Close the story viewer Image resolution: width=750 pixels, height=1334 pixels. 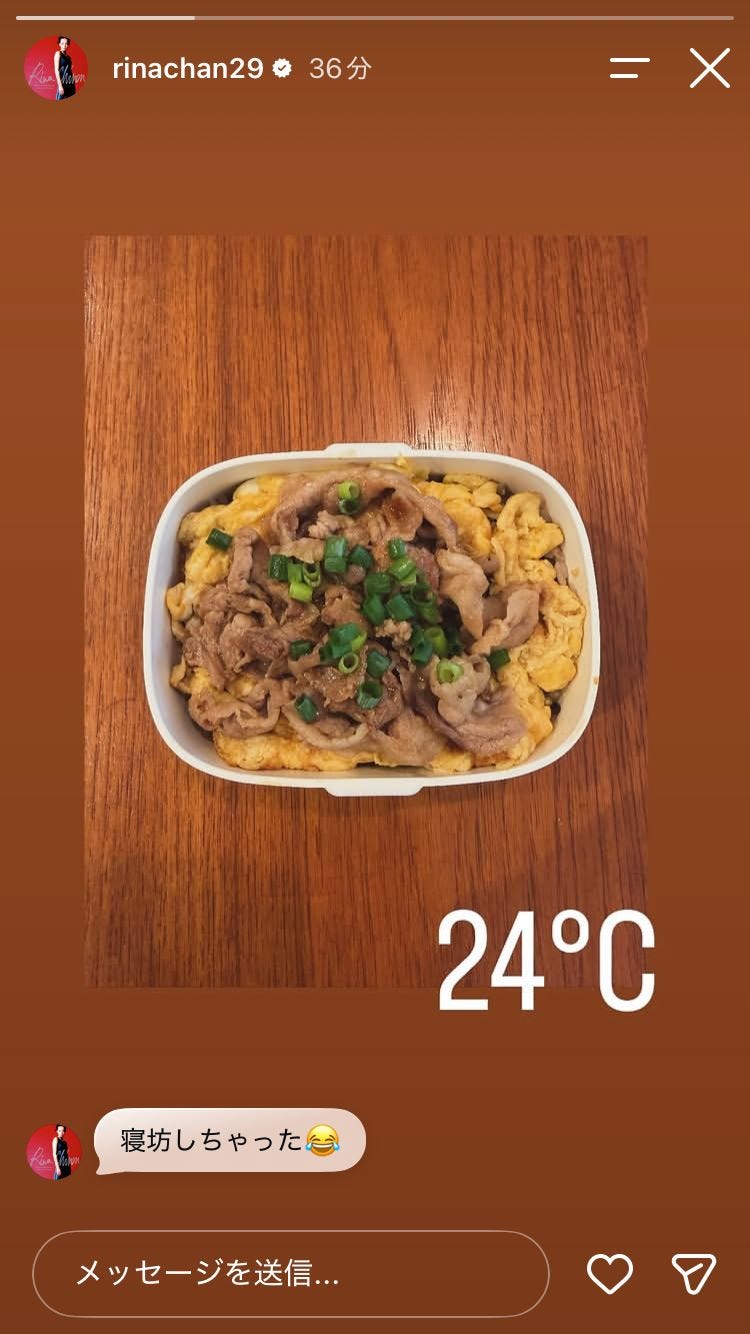coord(710,68)
